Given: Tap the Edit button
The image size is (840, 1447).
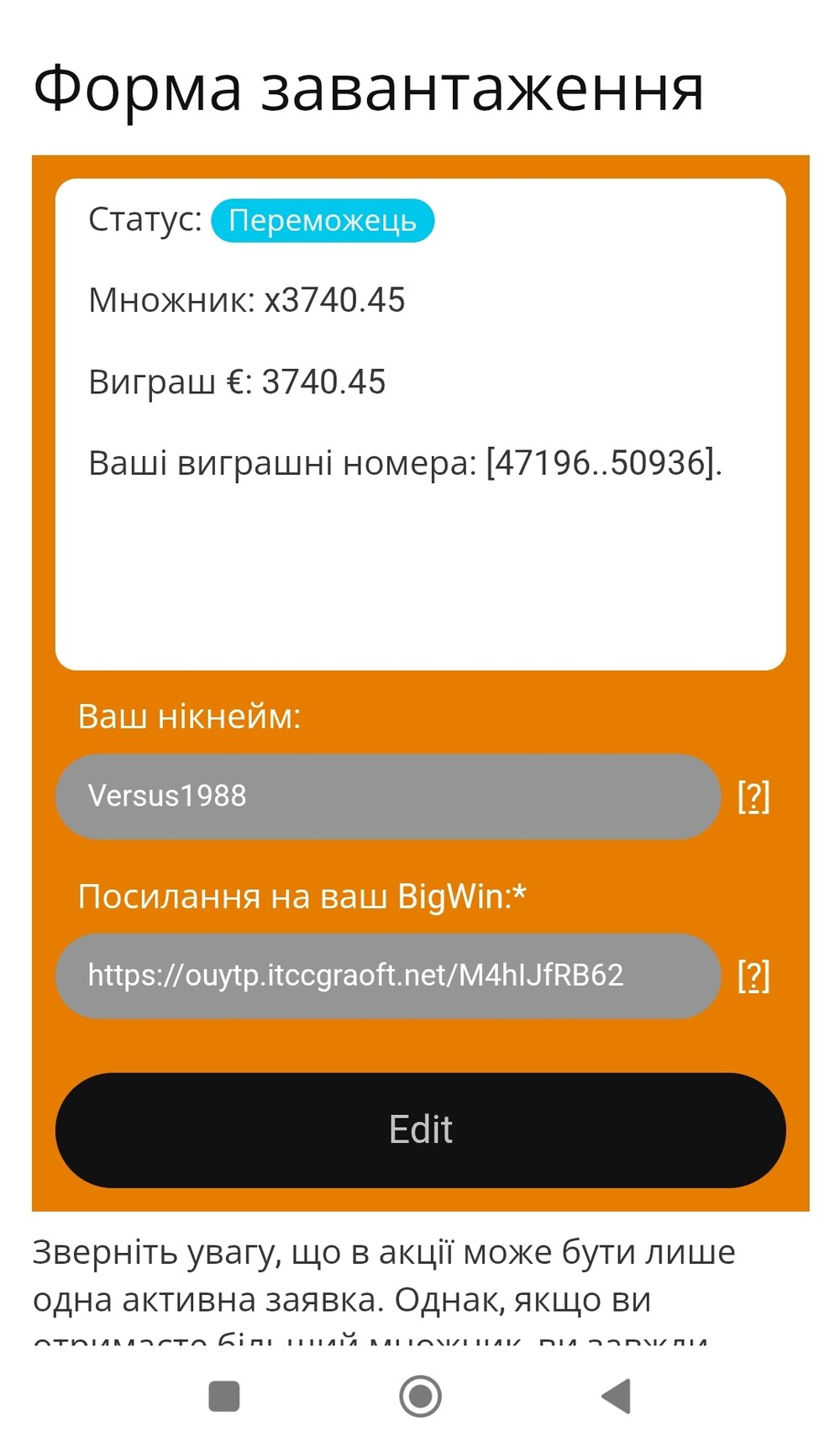Looking at the screenshot, I should click(420, 1129).
